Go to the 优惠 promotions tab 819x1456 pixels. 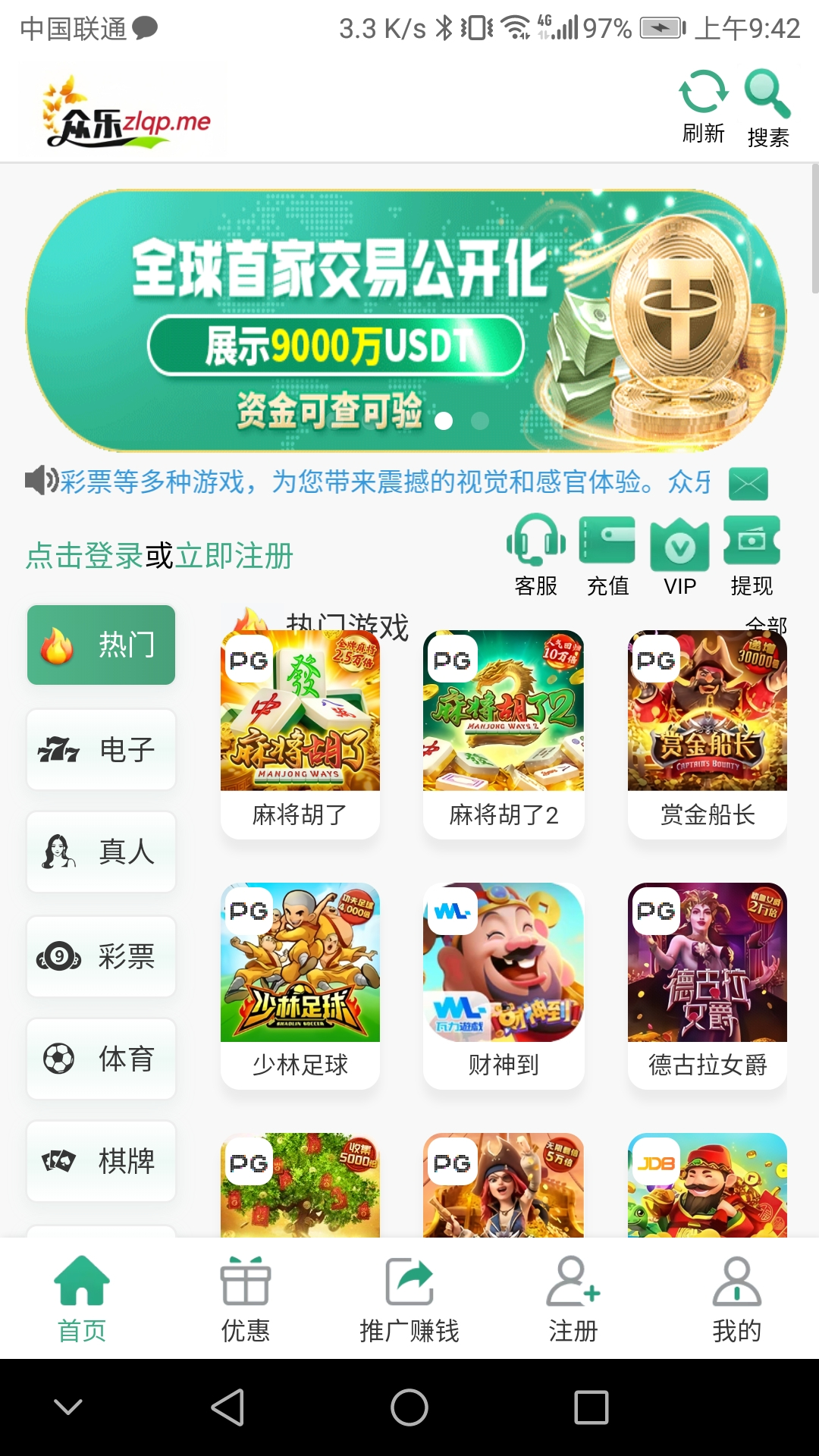[245, 1298]
